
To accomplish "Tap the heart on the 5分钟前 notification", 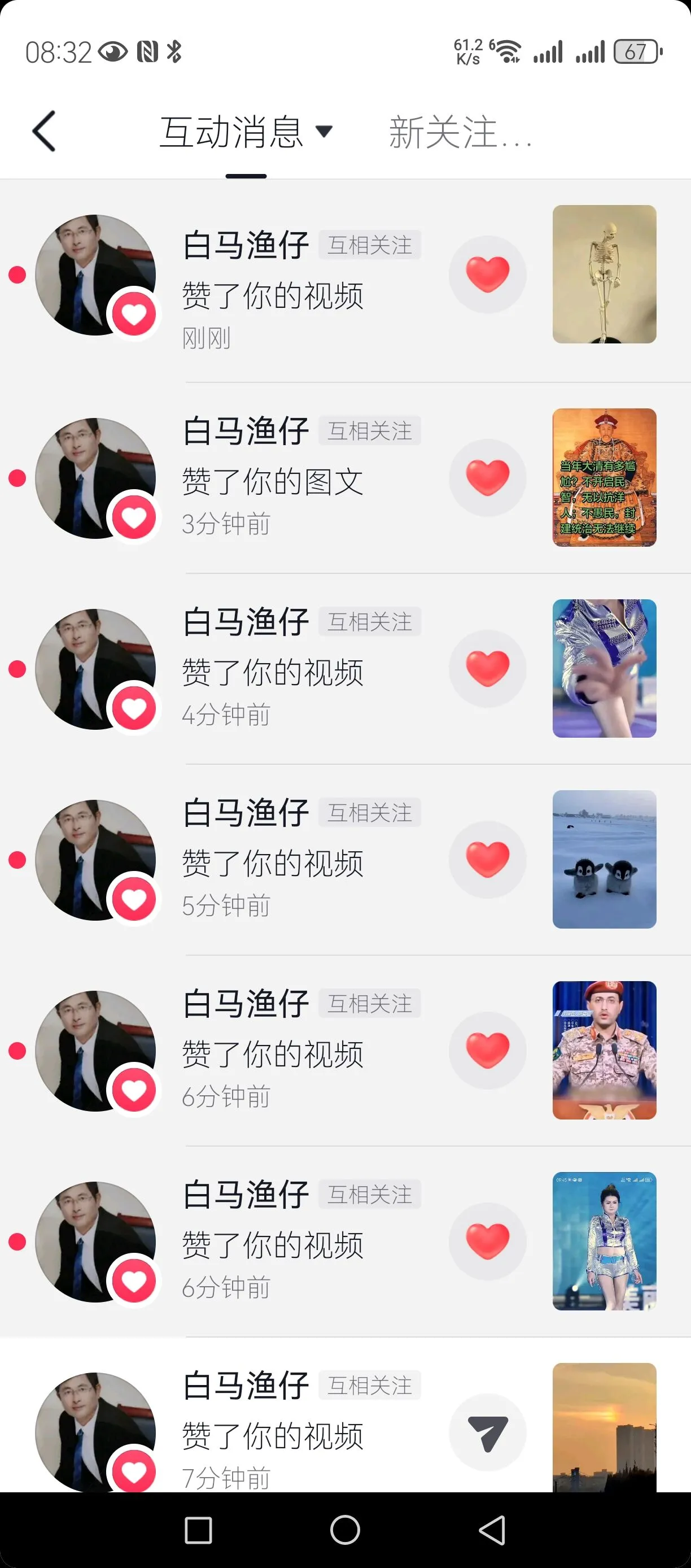I will 487,859.
